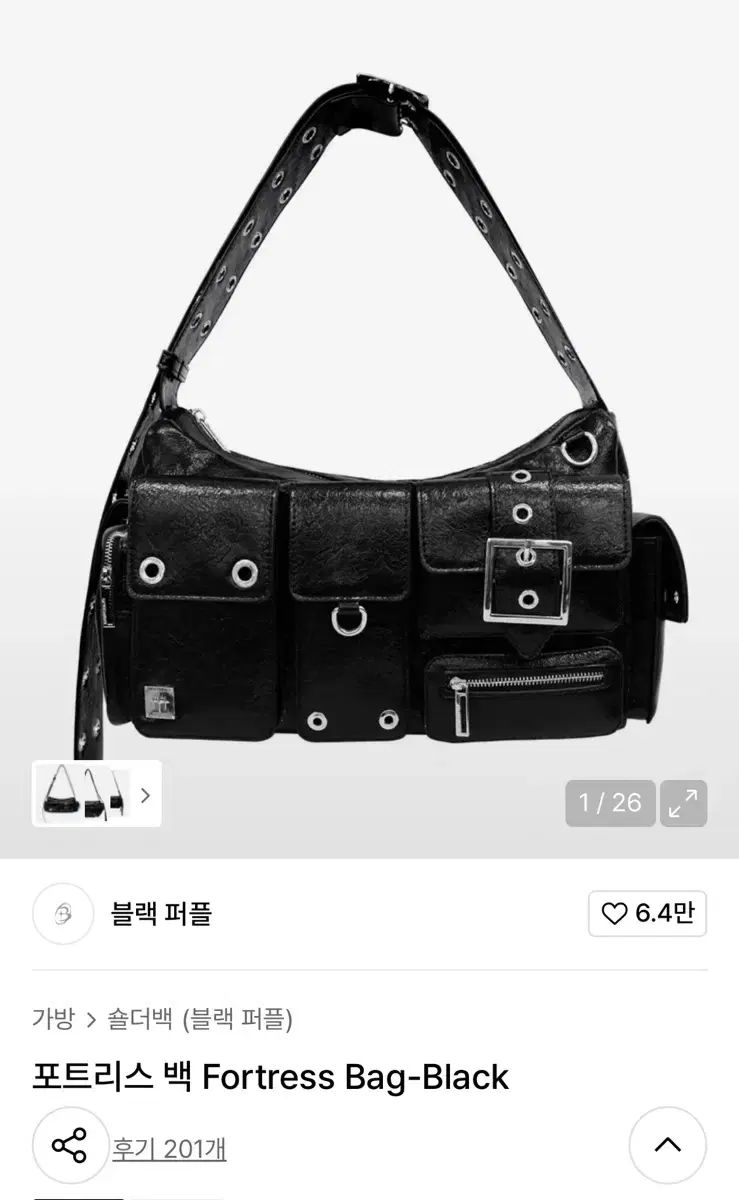Viewport: 739px width, 1200px height.
Task: Go to the 가방 category
Action: point(53,1019)
